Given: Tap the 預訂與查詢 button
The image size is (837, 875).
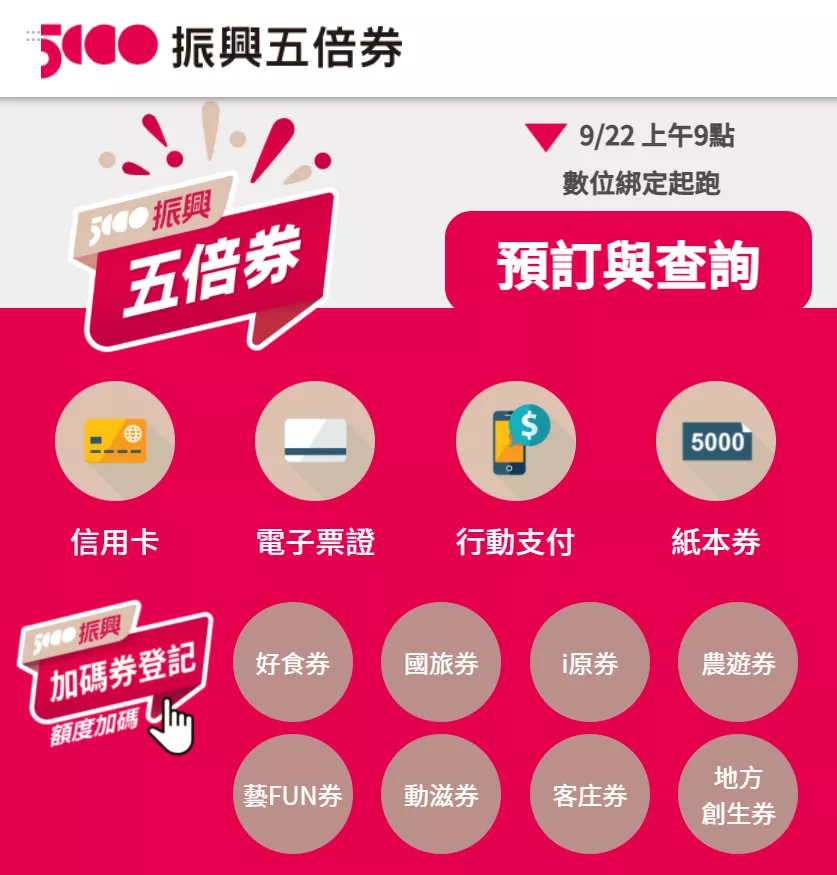Looking at the screenshot, I should coord(628,265).
